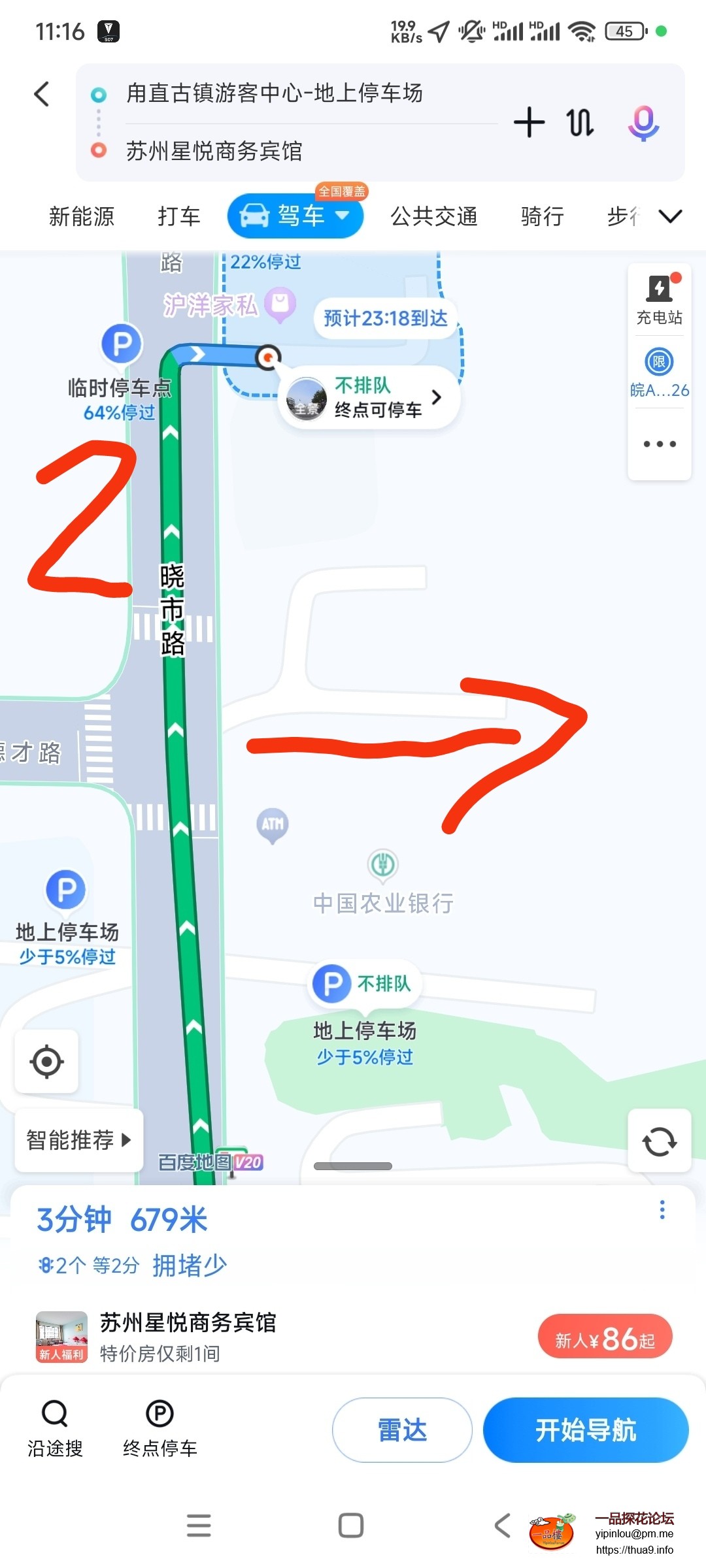Image resolution: width=706 pixels, height=1568 pixels.
Task: Switch to the 新能源 tab
Action: click(82, 216)
